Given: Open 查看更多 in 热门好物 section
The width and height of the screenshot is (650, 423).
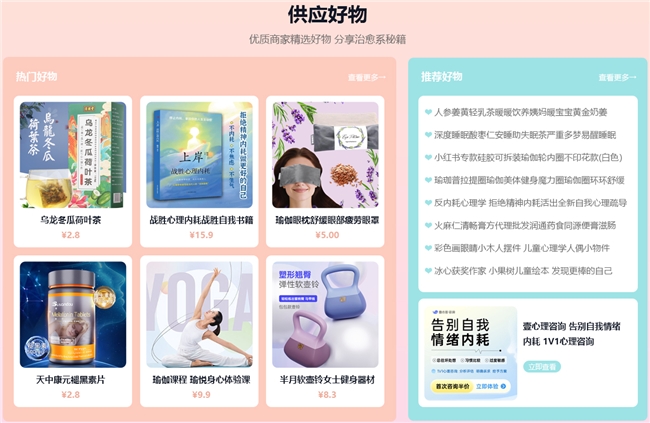Looking at the screenshot, I should [x=367, y=77].
